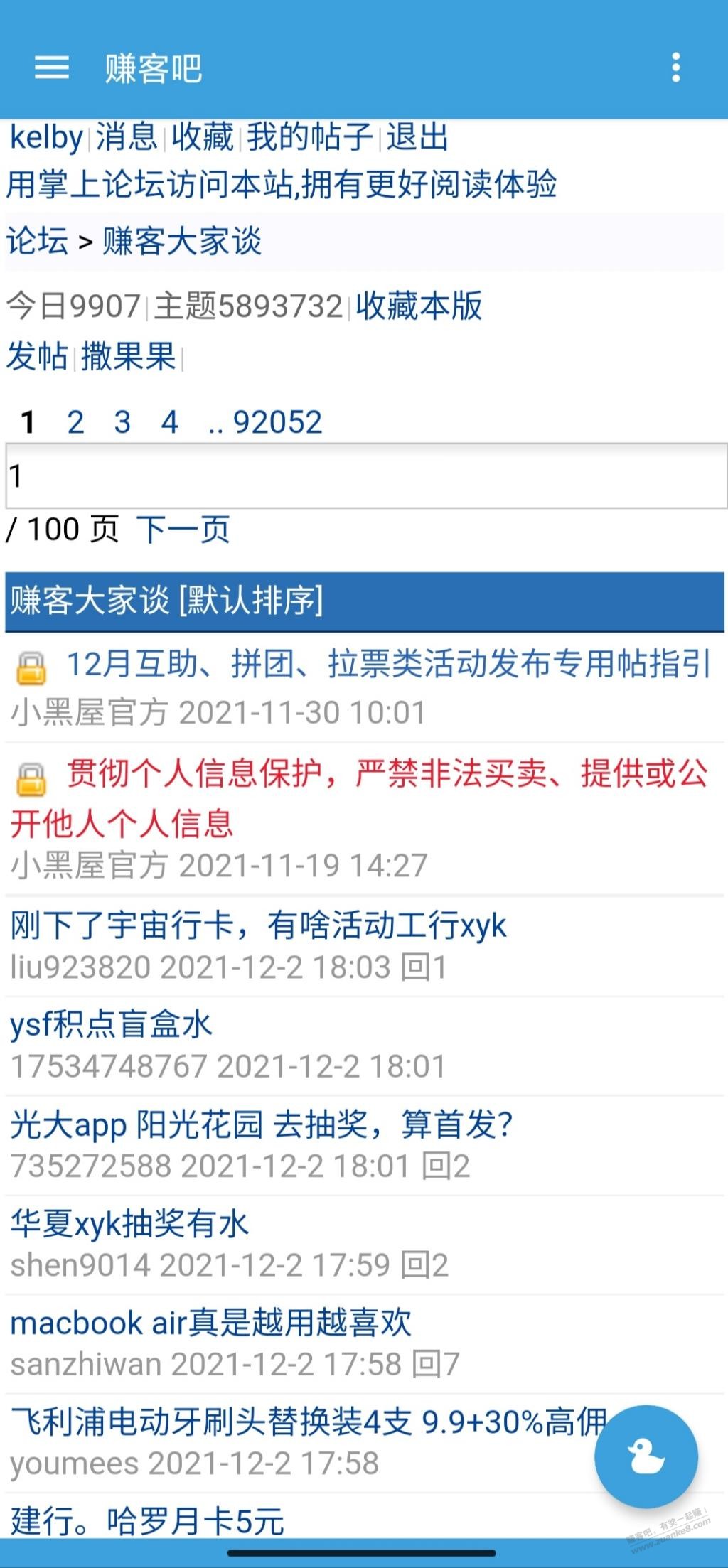Open pinned thread 12月互助、拼团、拉票类活动
This screenshot has width=728, height=1568.
(388, 664)
